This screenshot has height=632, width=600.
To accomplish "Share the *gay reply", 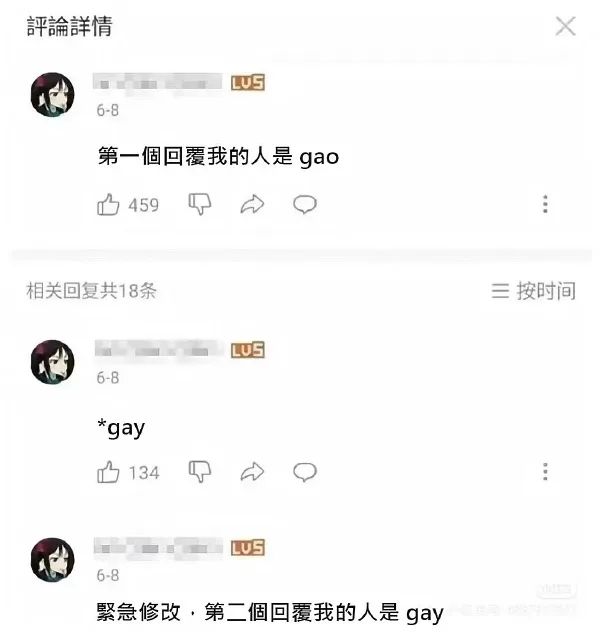I will point(252,472).
